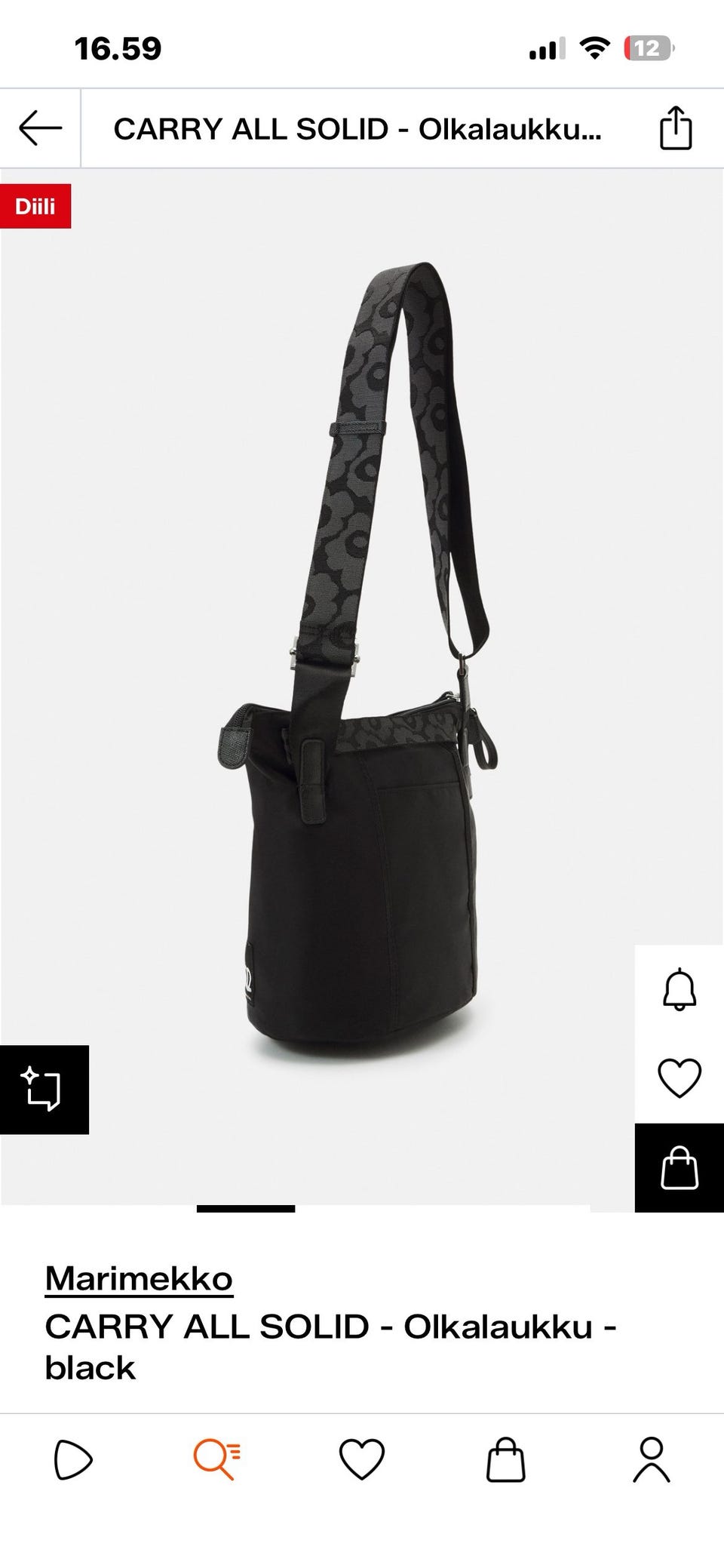Go back using the arrow icon
724x1568 pixels.
(x=41, y=128)
